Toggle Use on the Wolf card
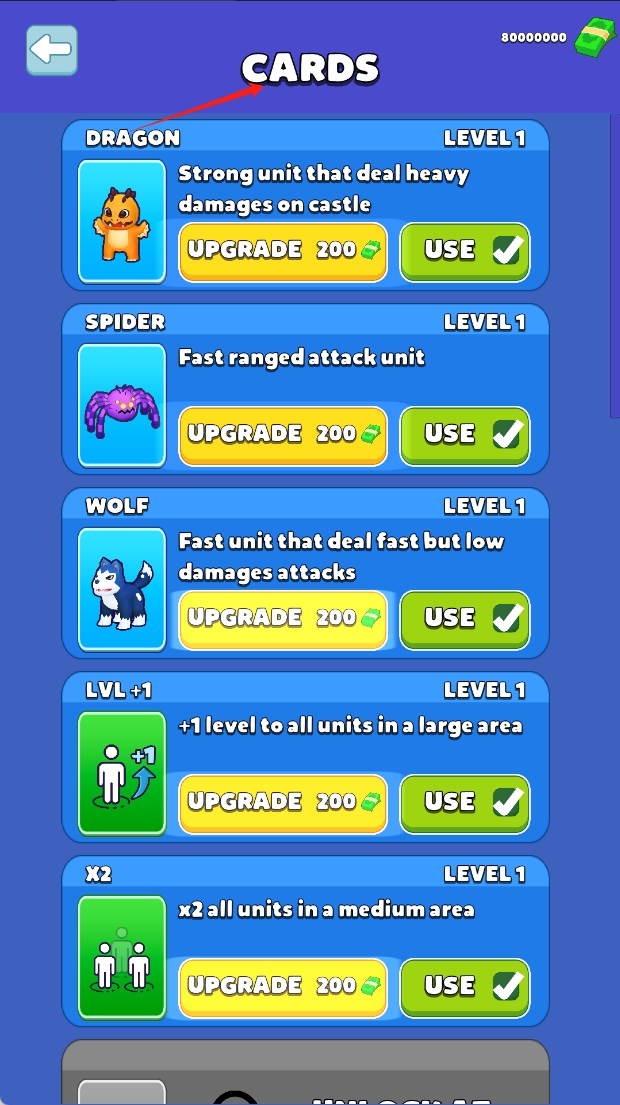 [x=465, y=619]
